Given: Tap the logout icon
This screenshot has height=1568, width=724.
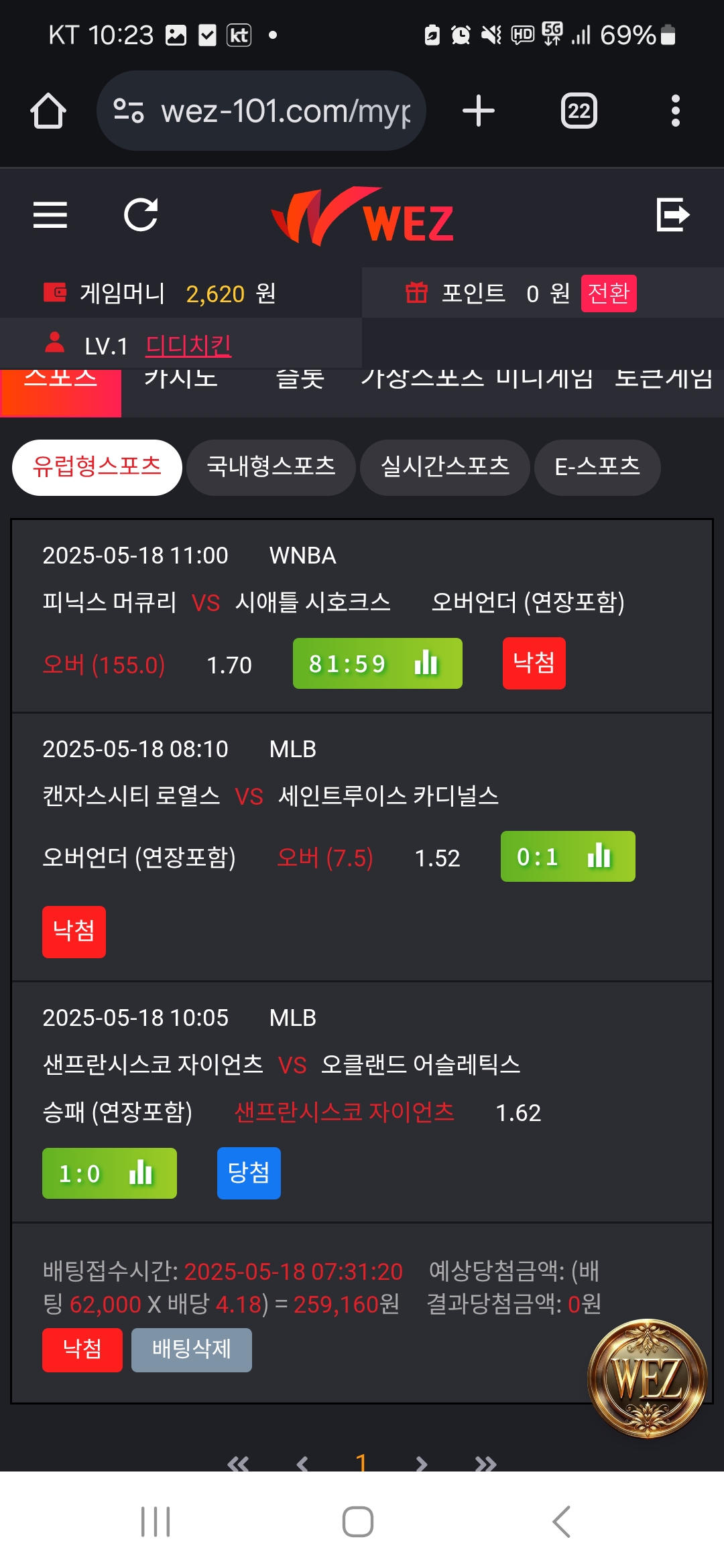Looking at the screenshot, I should pos(672,215).
